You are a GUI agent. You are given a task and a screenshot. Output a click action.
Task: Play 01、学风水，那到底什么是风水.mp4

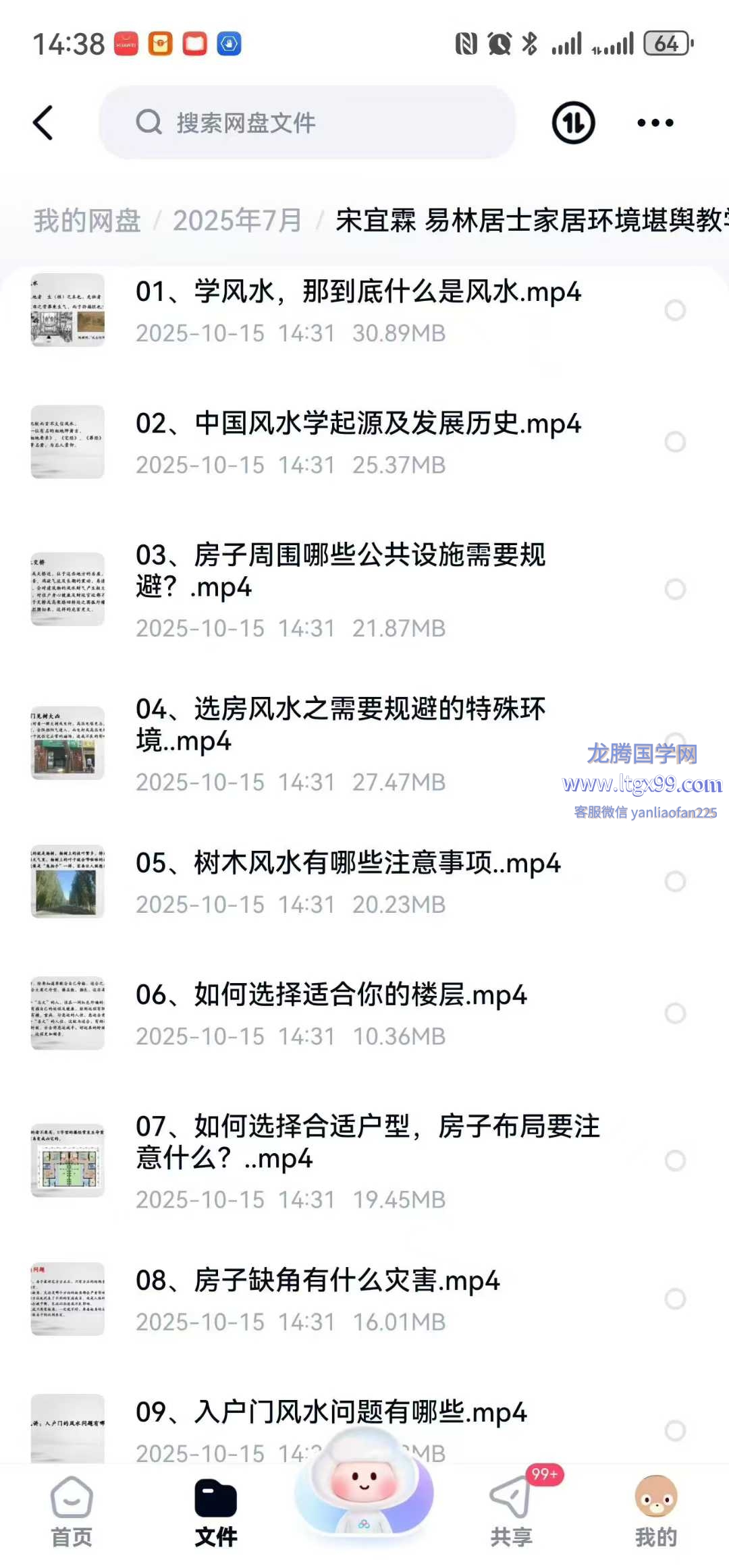click(x=358, y=293)
